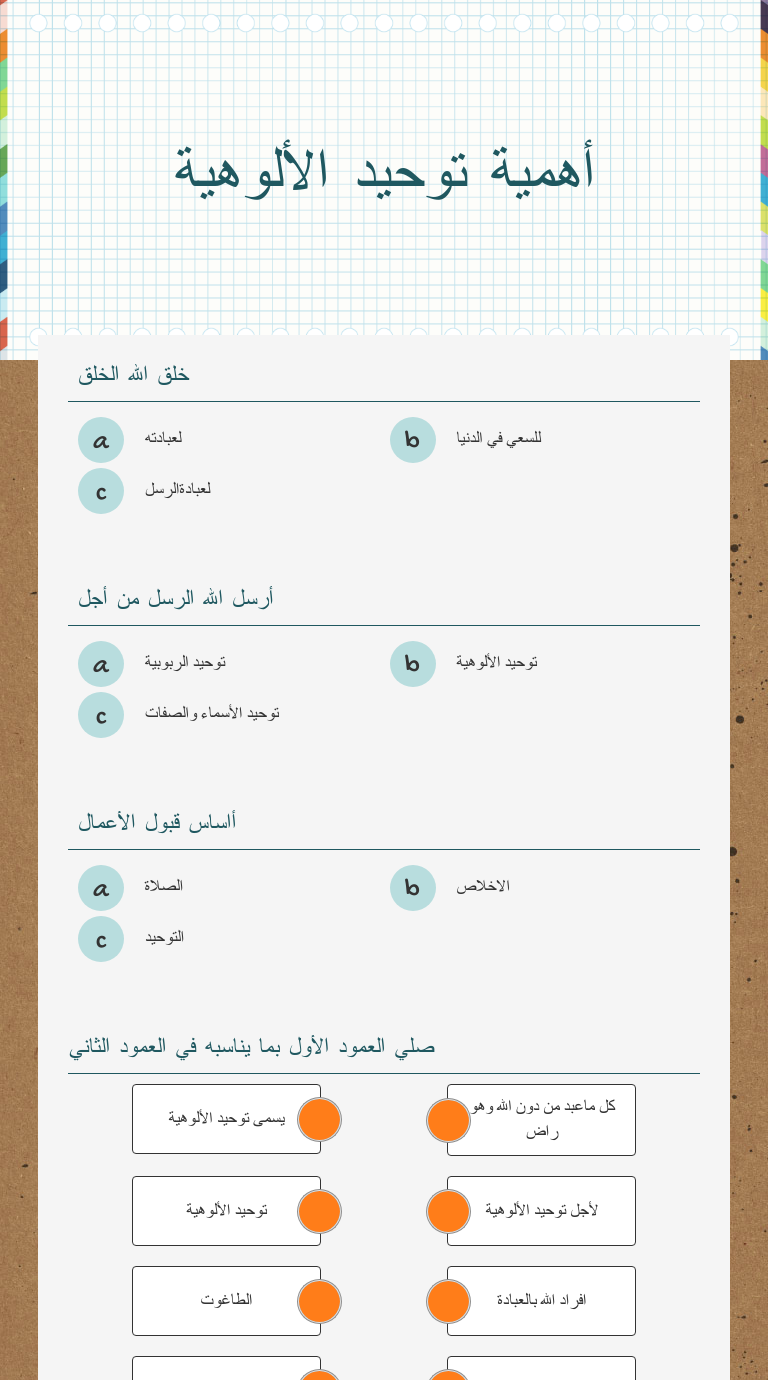Screen dimensions: 768x1380
Task: Choose the "التوحيد" answer option
Action: pyautogui.click(x=164, y=937)
